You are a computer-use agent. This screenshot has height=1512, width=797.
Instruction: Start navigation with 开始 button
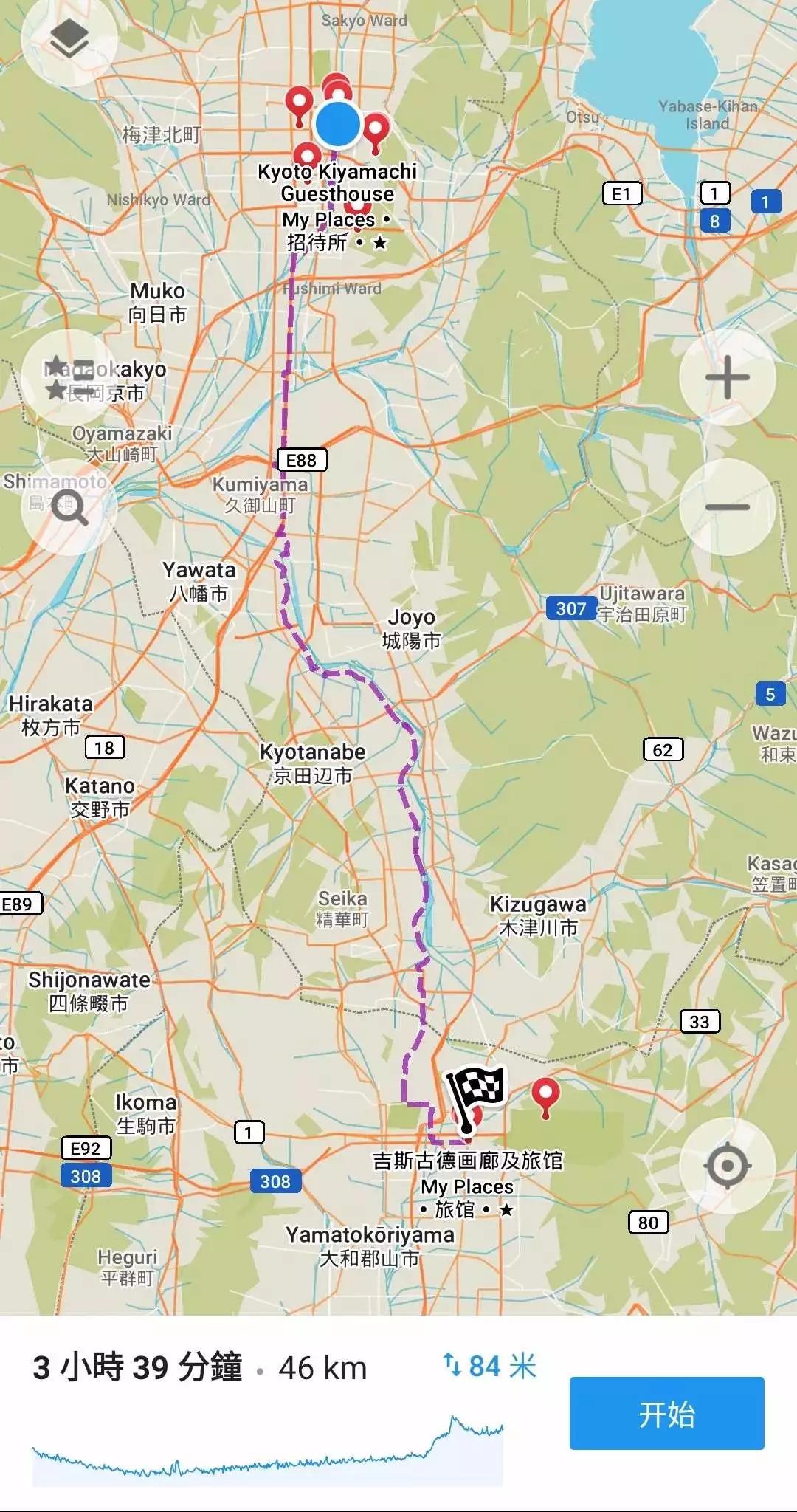[666, 1414]
